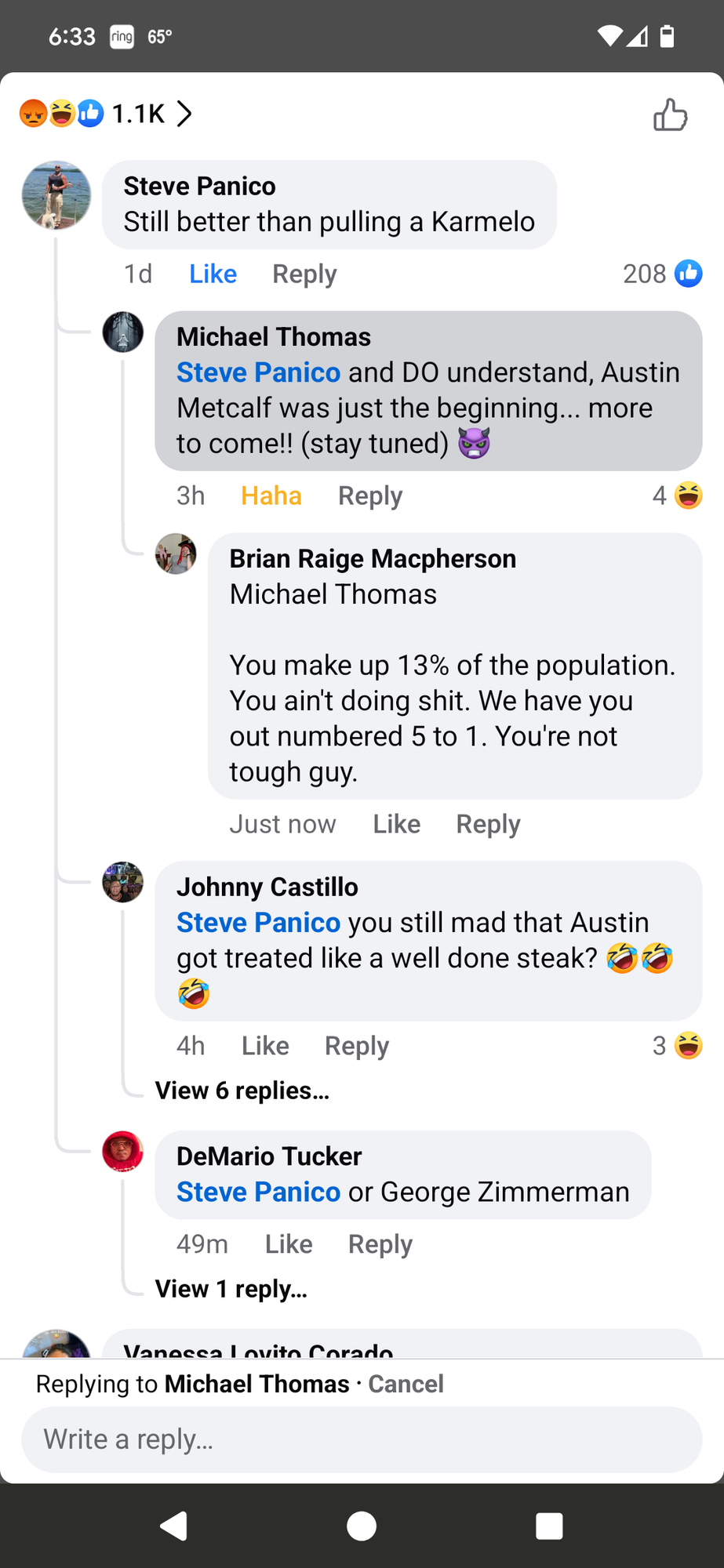Reply to Johnny Castillo's comment
Viewport: 724px width, 1568px height.
356,1047
